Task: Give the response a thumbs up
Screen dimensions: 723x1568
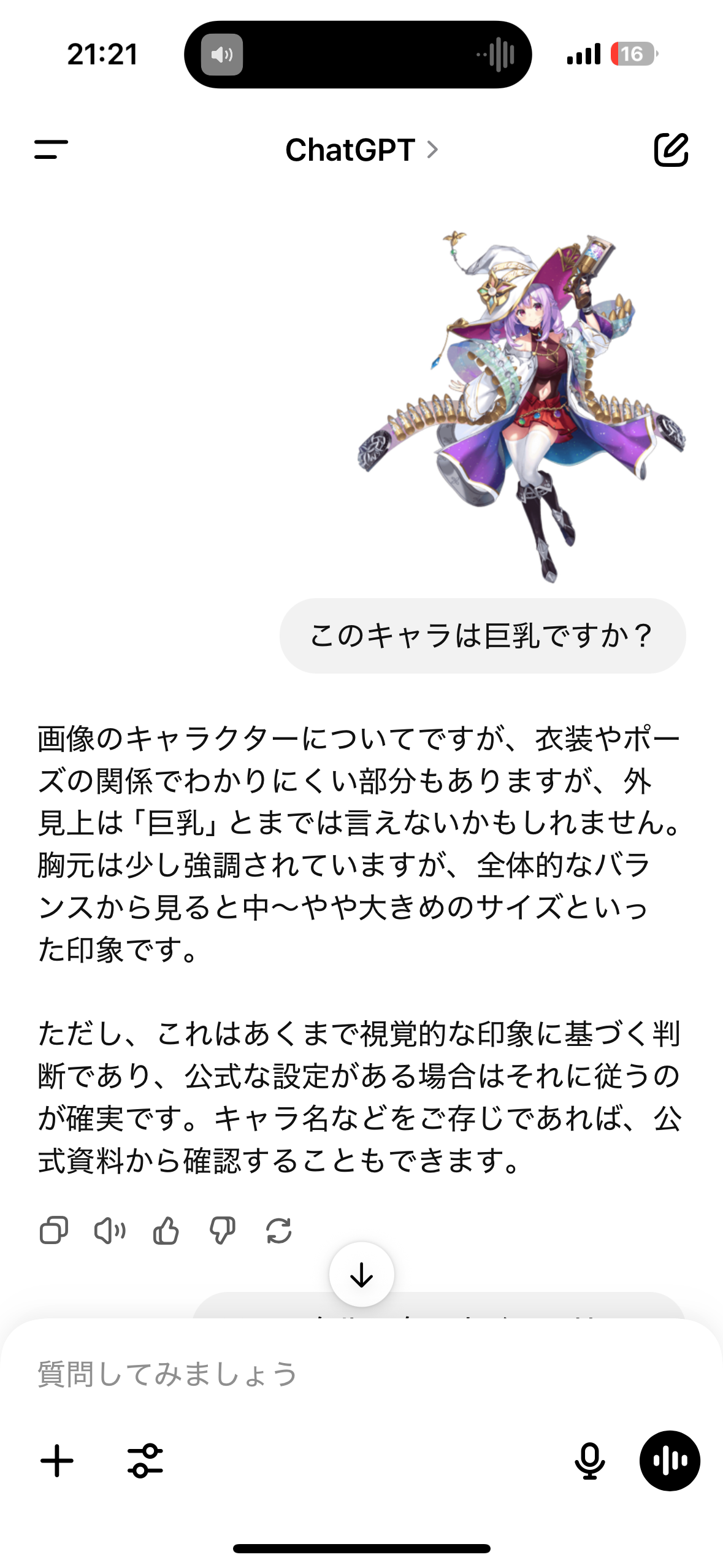Action: [166, 1230]
